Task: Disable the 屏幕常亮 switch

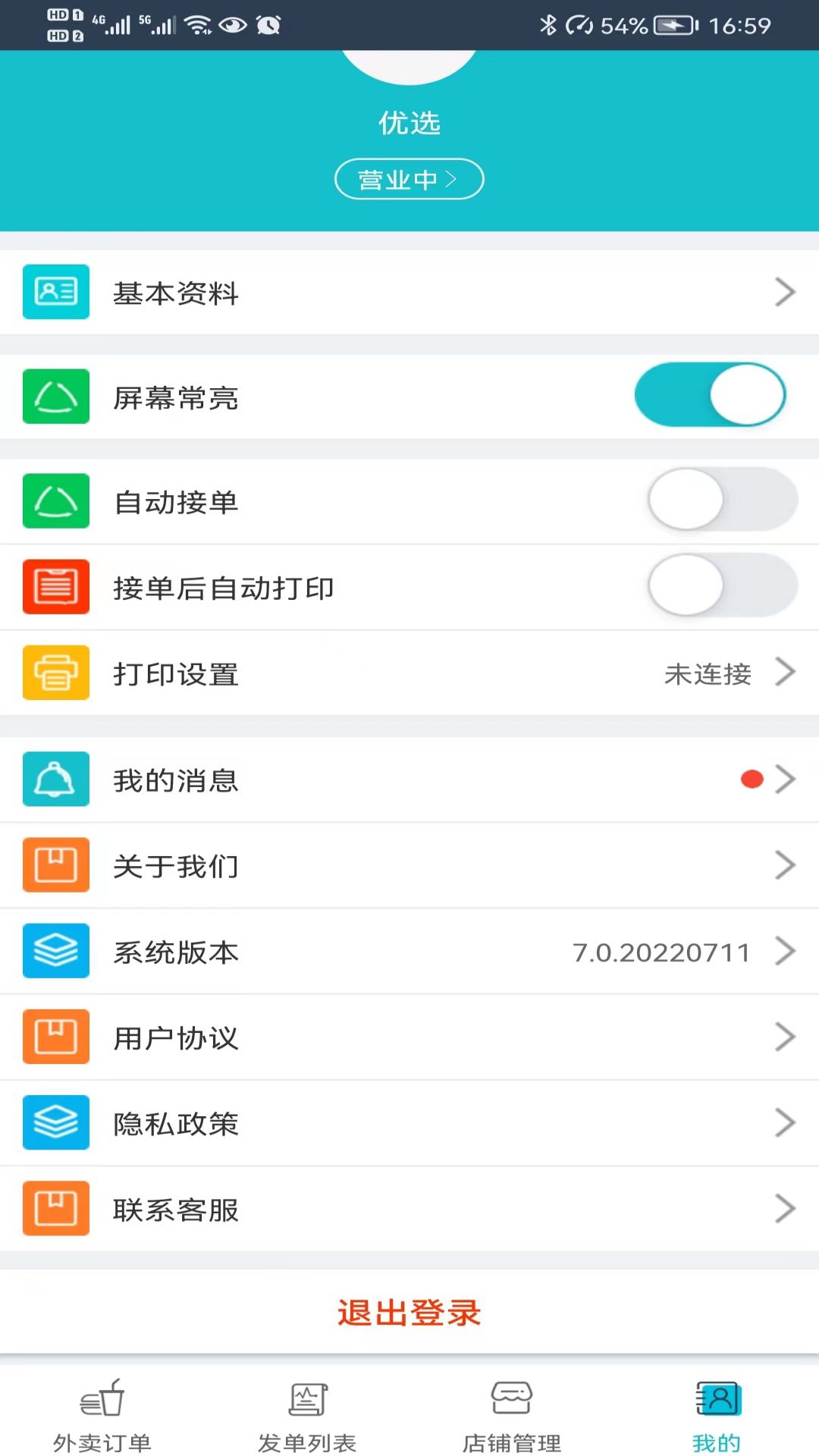Action: point(709,394)
